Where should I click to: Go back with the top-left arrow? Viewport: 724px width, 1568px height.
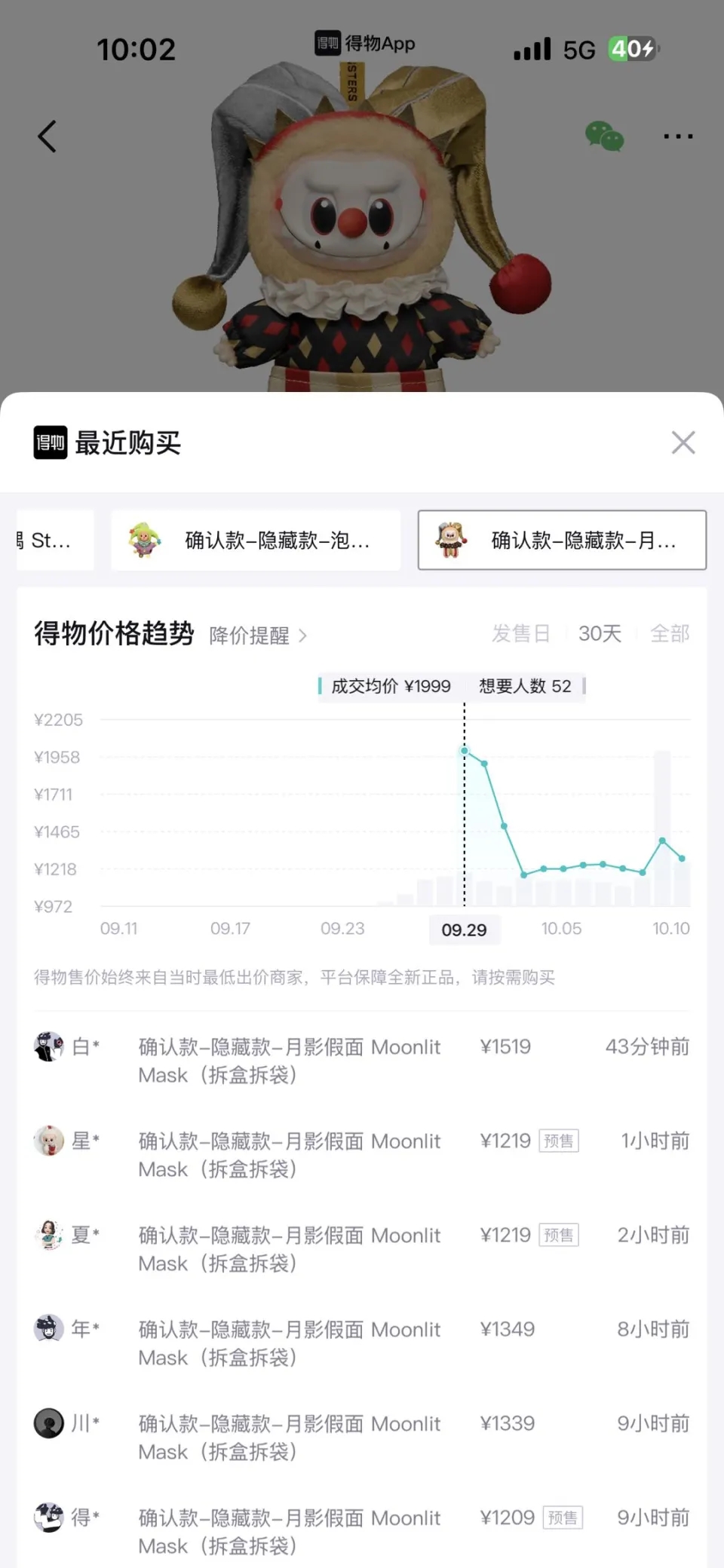48,136
